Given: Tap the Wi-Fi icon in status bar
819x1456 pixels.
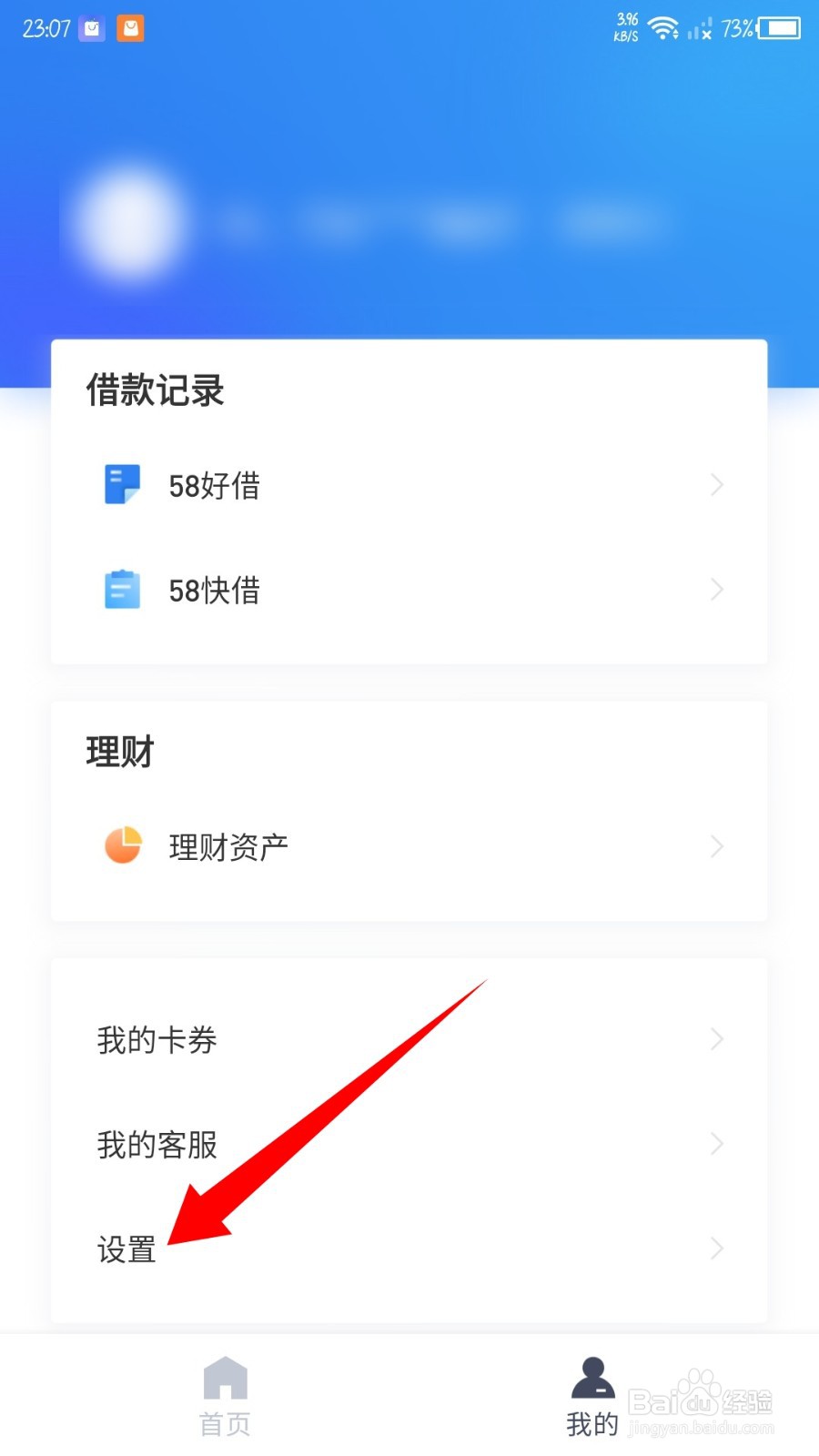Looking at the screenshot, I should coord(663,27).
